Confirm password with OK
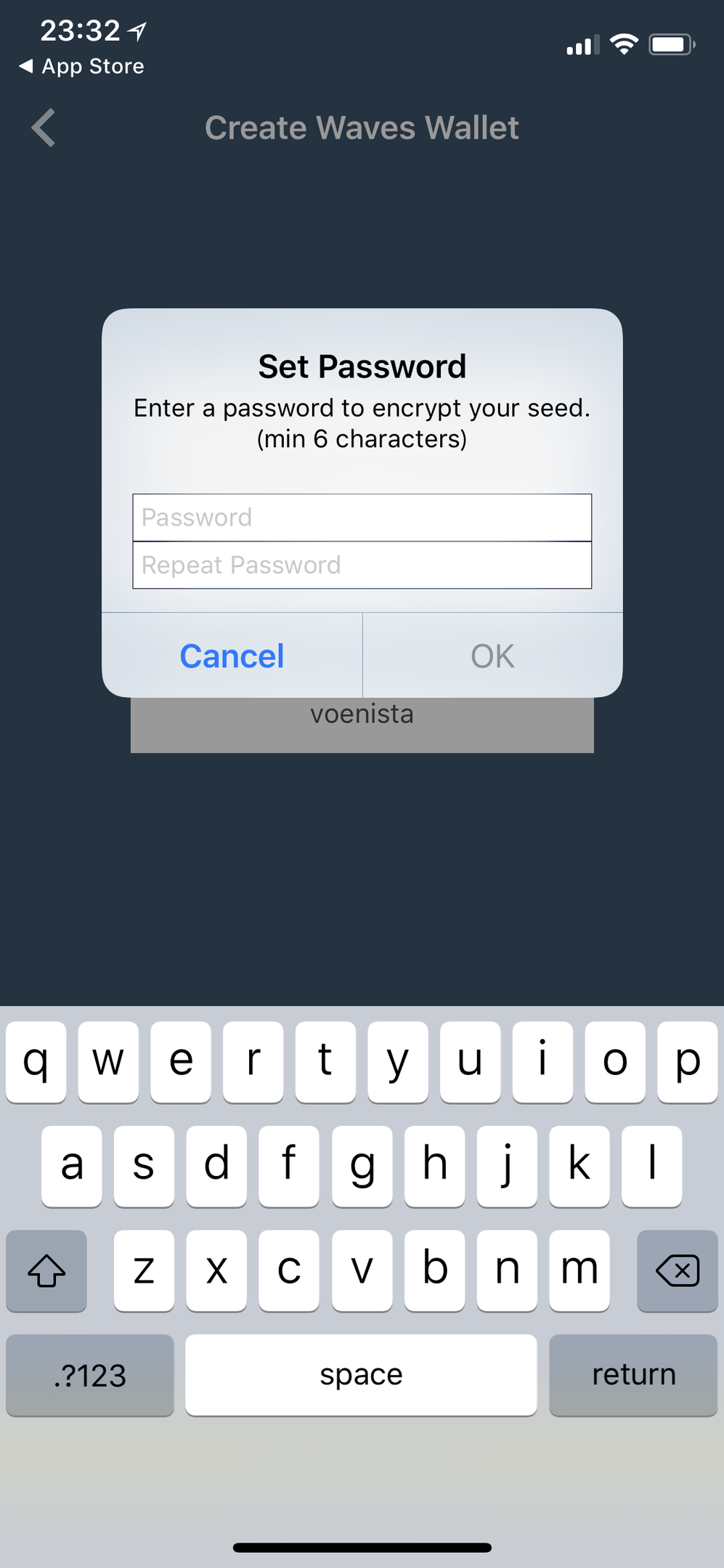The width and height of the screenshot is (724, 1568). [492, 656]
